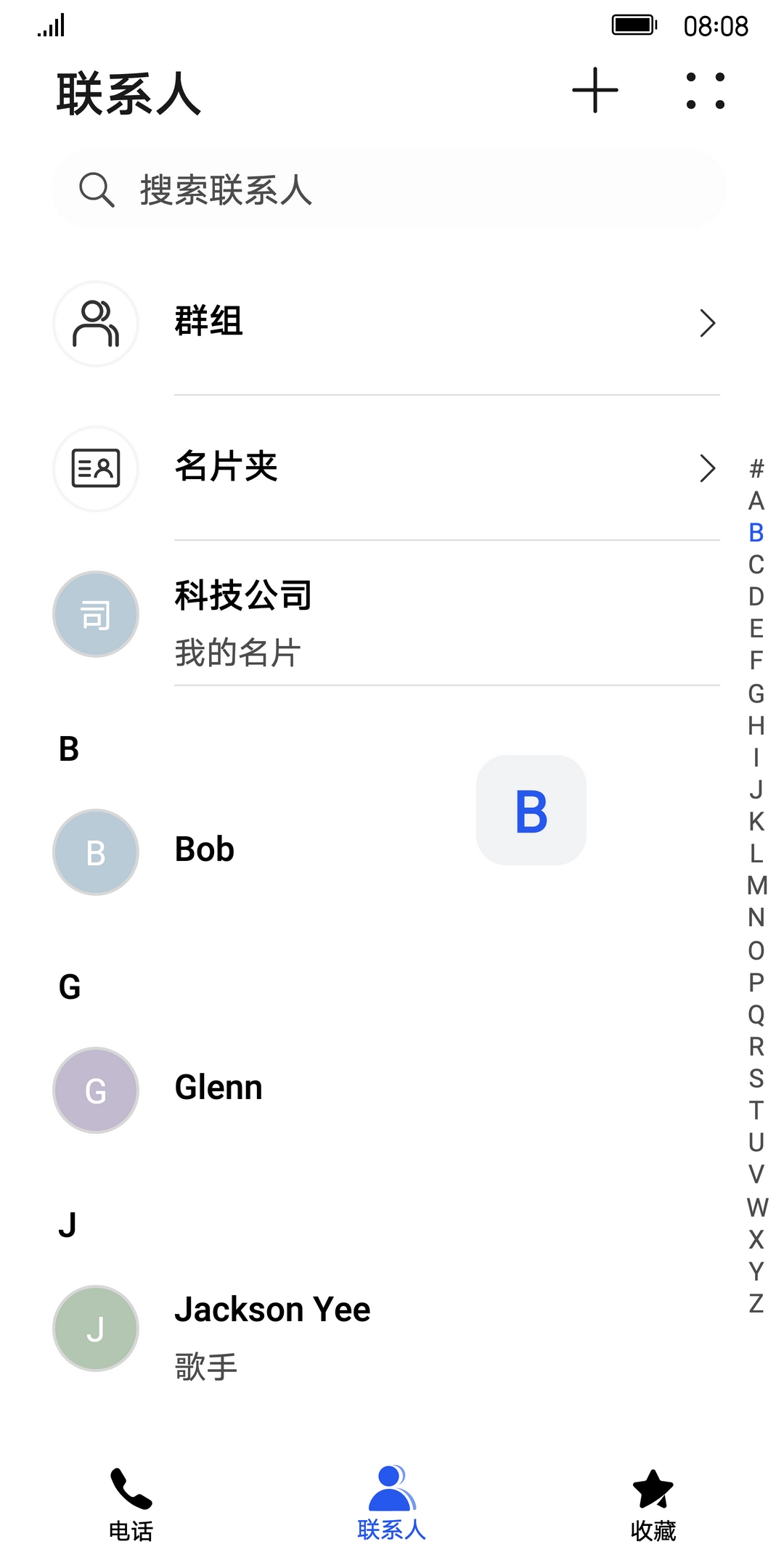
Task: Open contact Jackson Yee
Action: point(389,1328)
